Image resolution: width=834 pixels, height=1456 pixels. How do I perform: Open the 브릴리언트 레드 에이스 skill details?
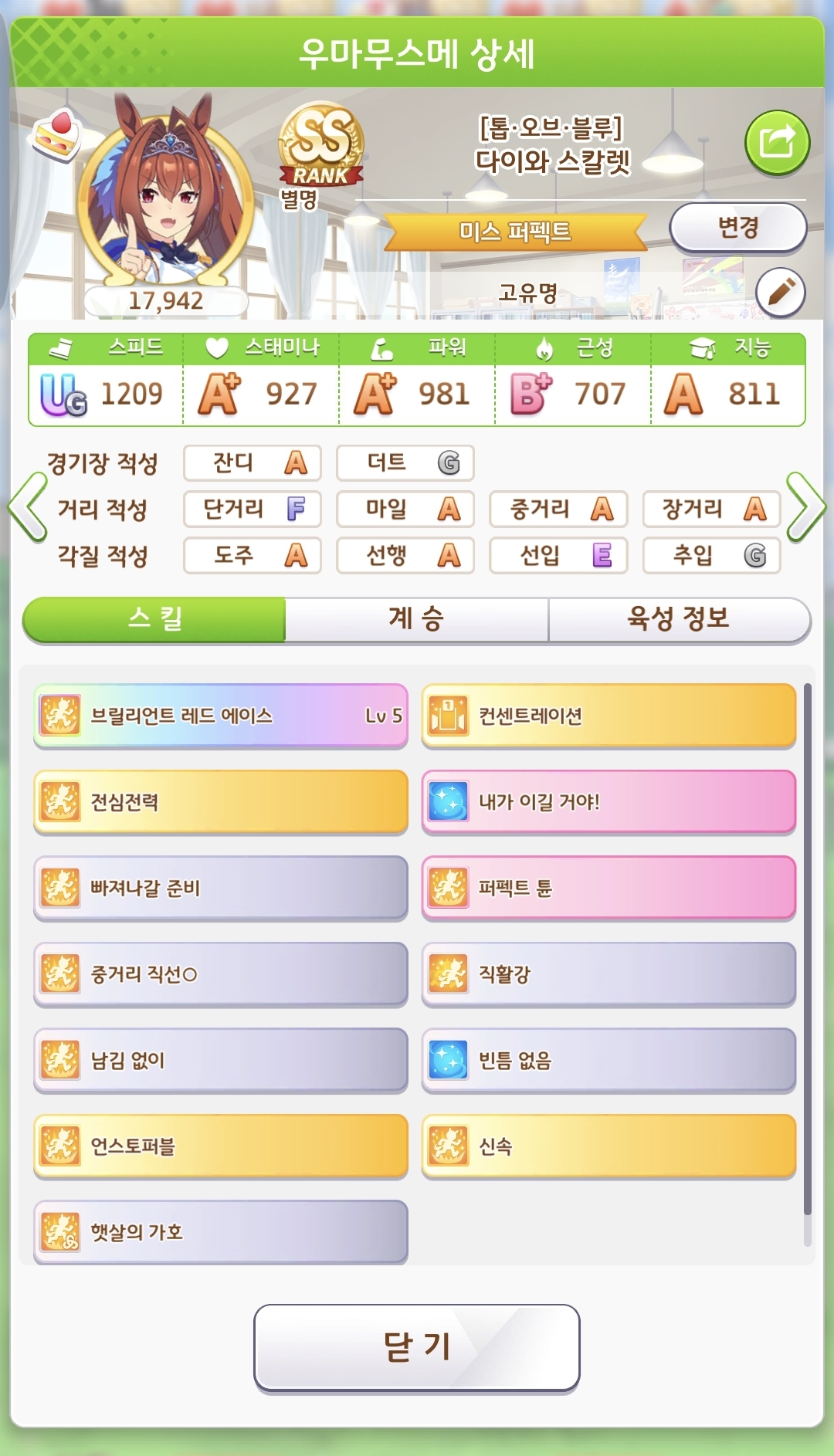pos(221,716)
